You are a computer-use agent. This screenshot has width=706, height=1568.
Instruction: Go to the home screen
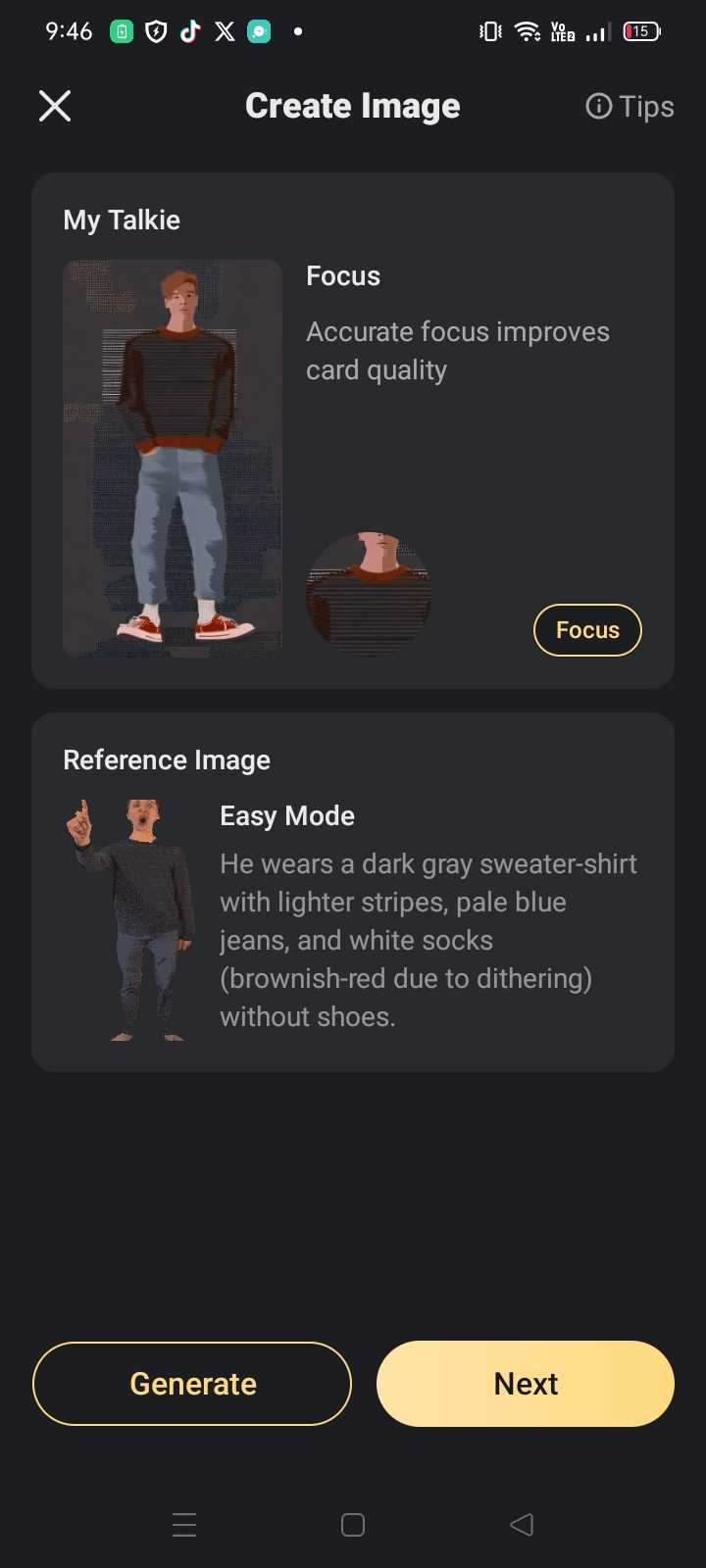[x=353, y=1524]
